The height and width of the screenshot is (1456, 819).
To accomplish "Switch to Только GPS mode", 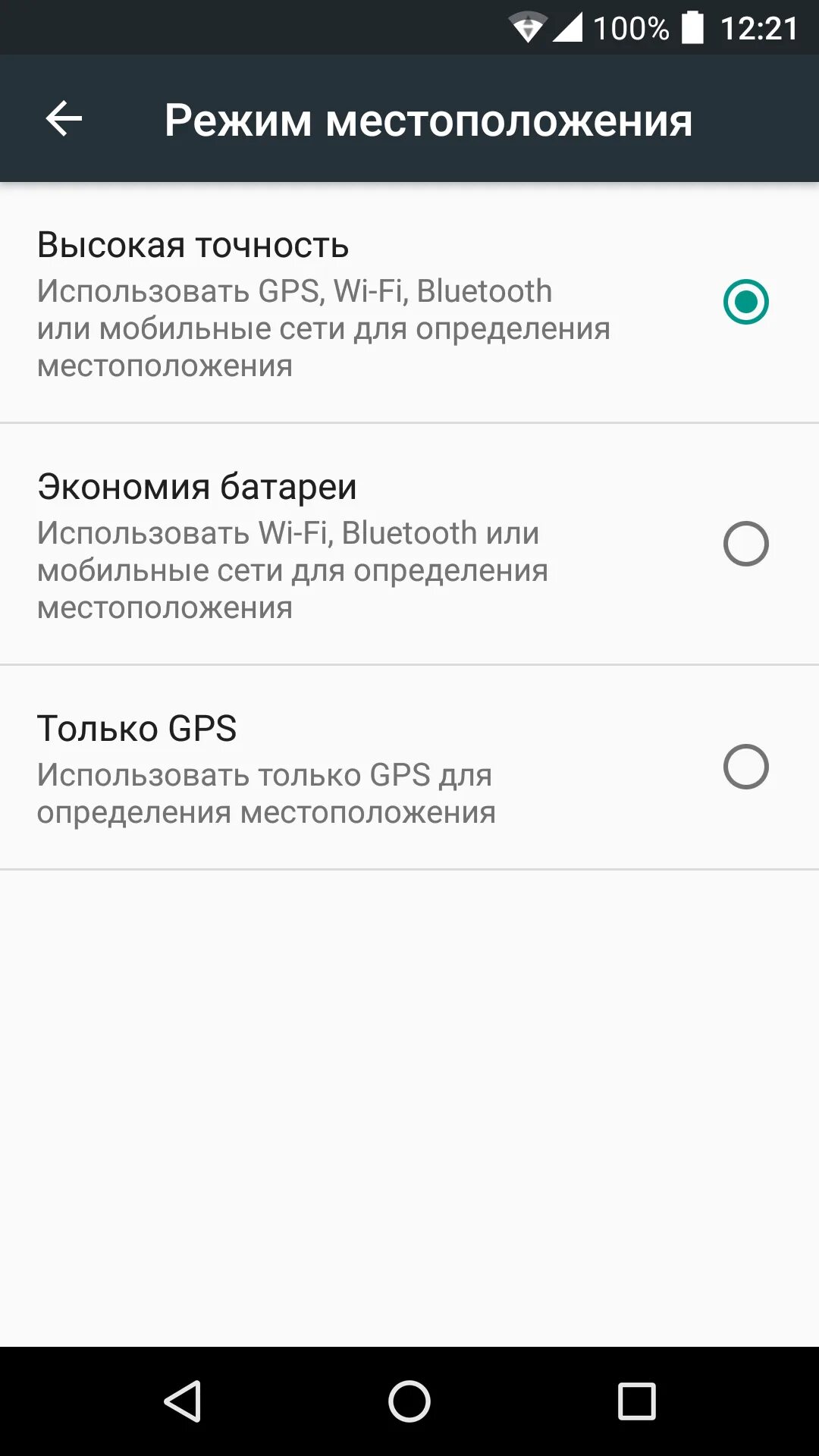I will pos(745,767).
